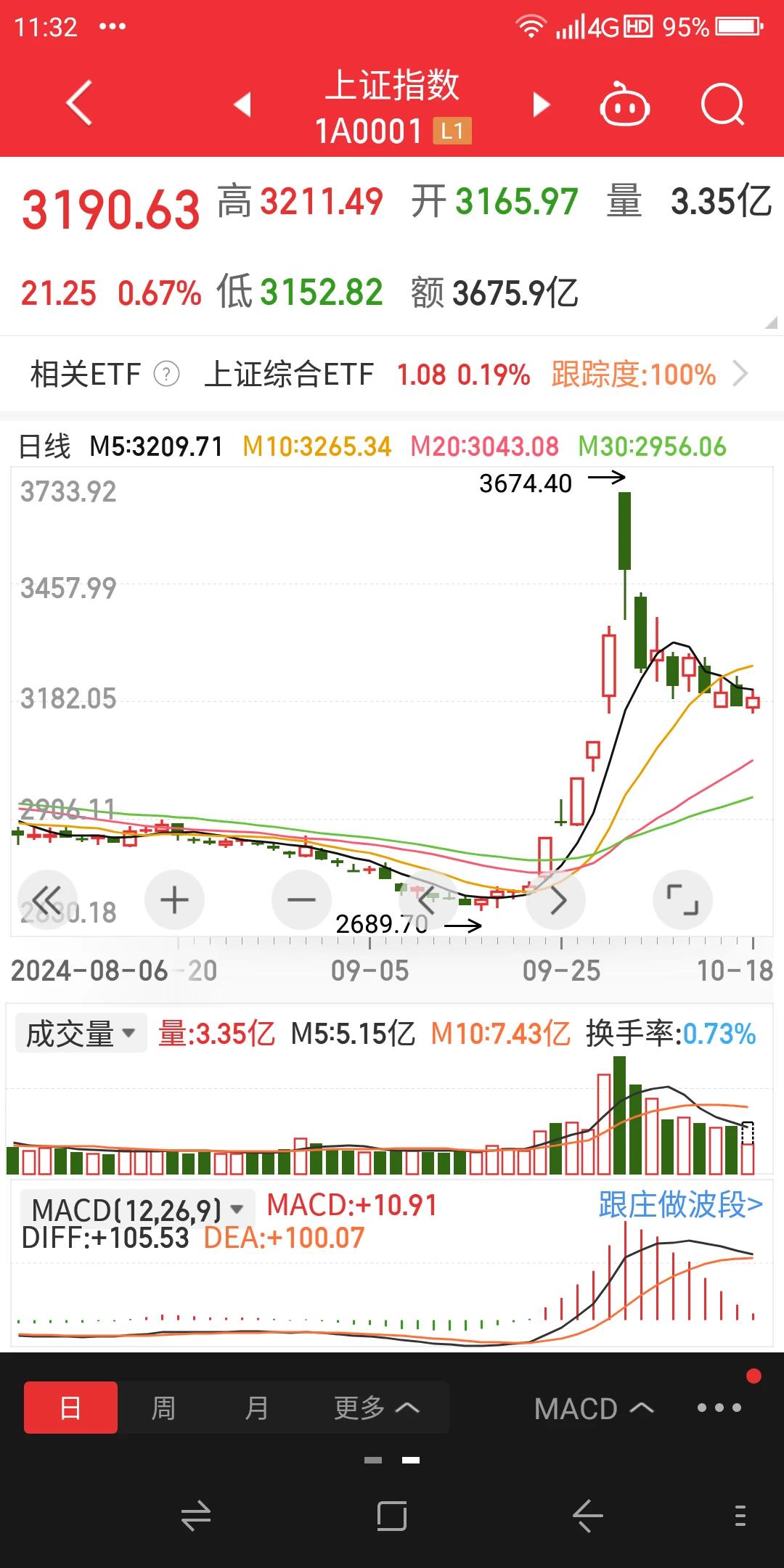Screen dimensions: 784x1568
Task: Expand the bottom MACD indicator selector
Action: [x=593, y=1408]
